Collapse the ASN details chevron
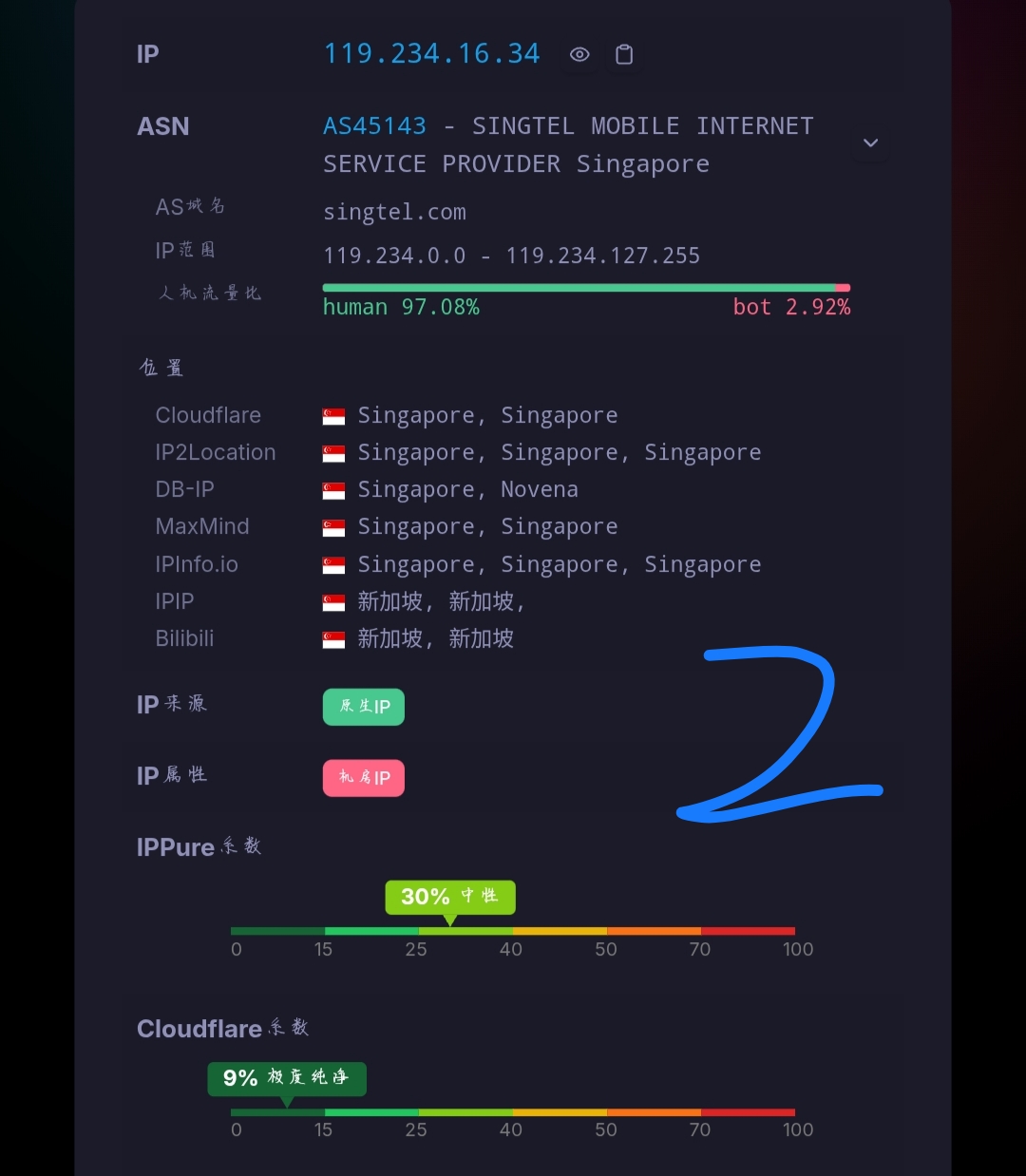The width and height of the screenshot is (1026, 1176). 870,143
